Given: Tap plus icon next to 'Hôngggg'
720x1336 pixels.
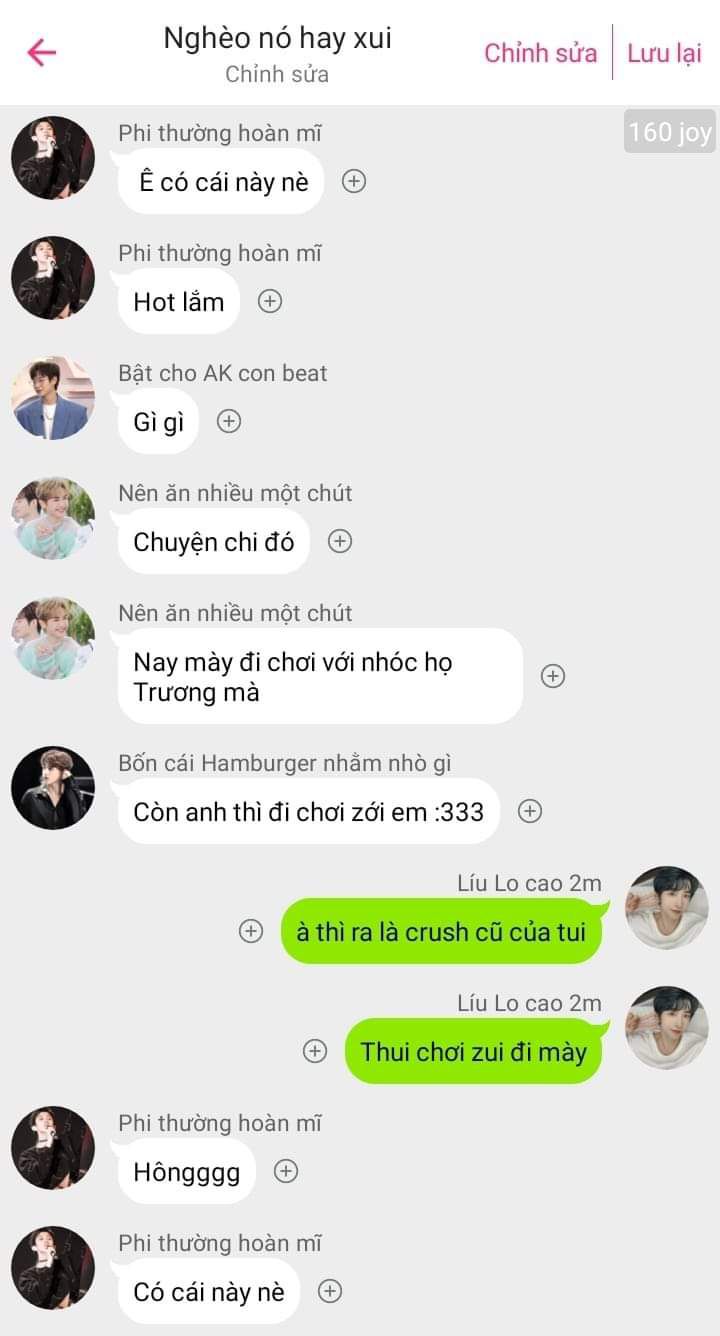Looking at the screenshot, I should point(286,1171).
